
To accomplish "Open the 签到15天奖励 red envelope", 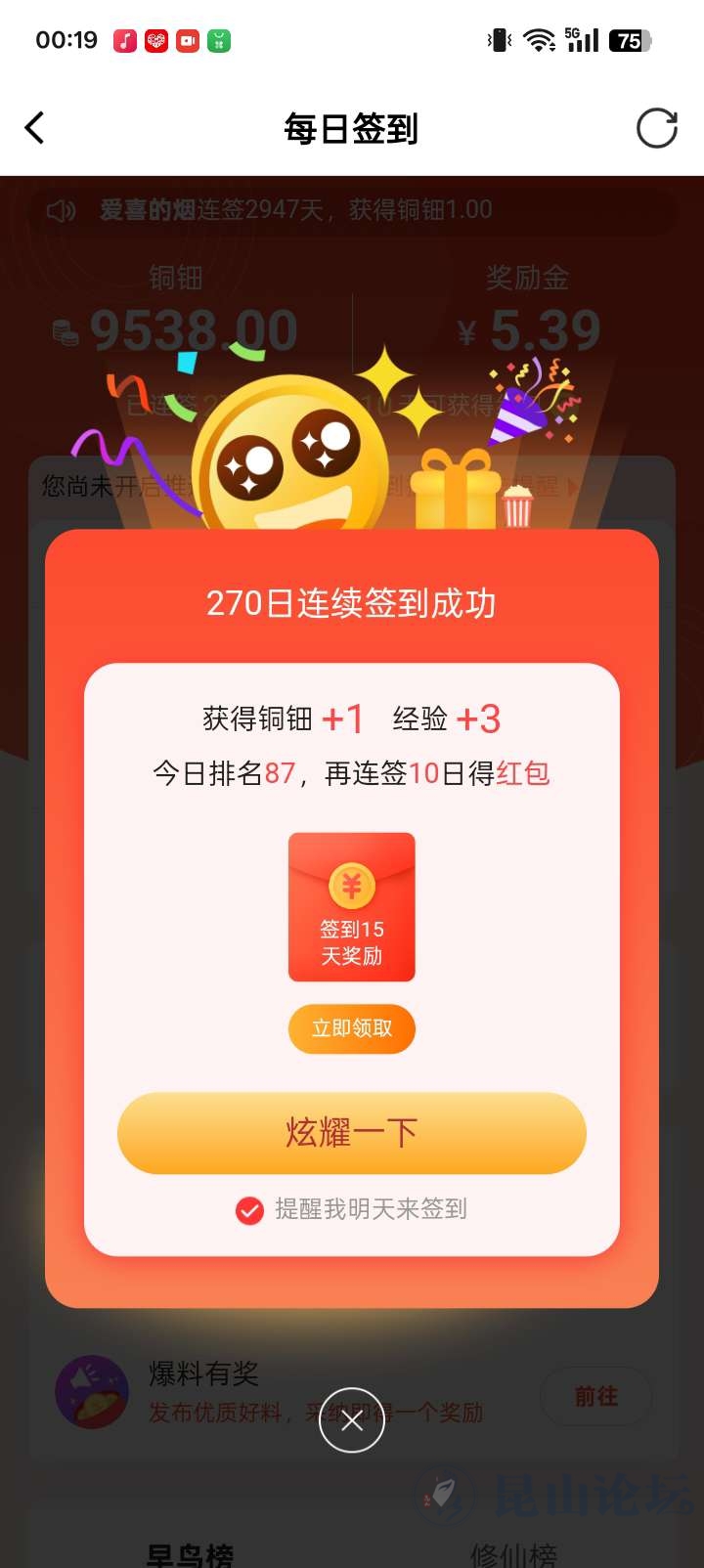I will point(351,906).
